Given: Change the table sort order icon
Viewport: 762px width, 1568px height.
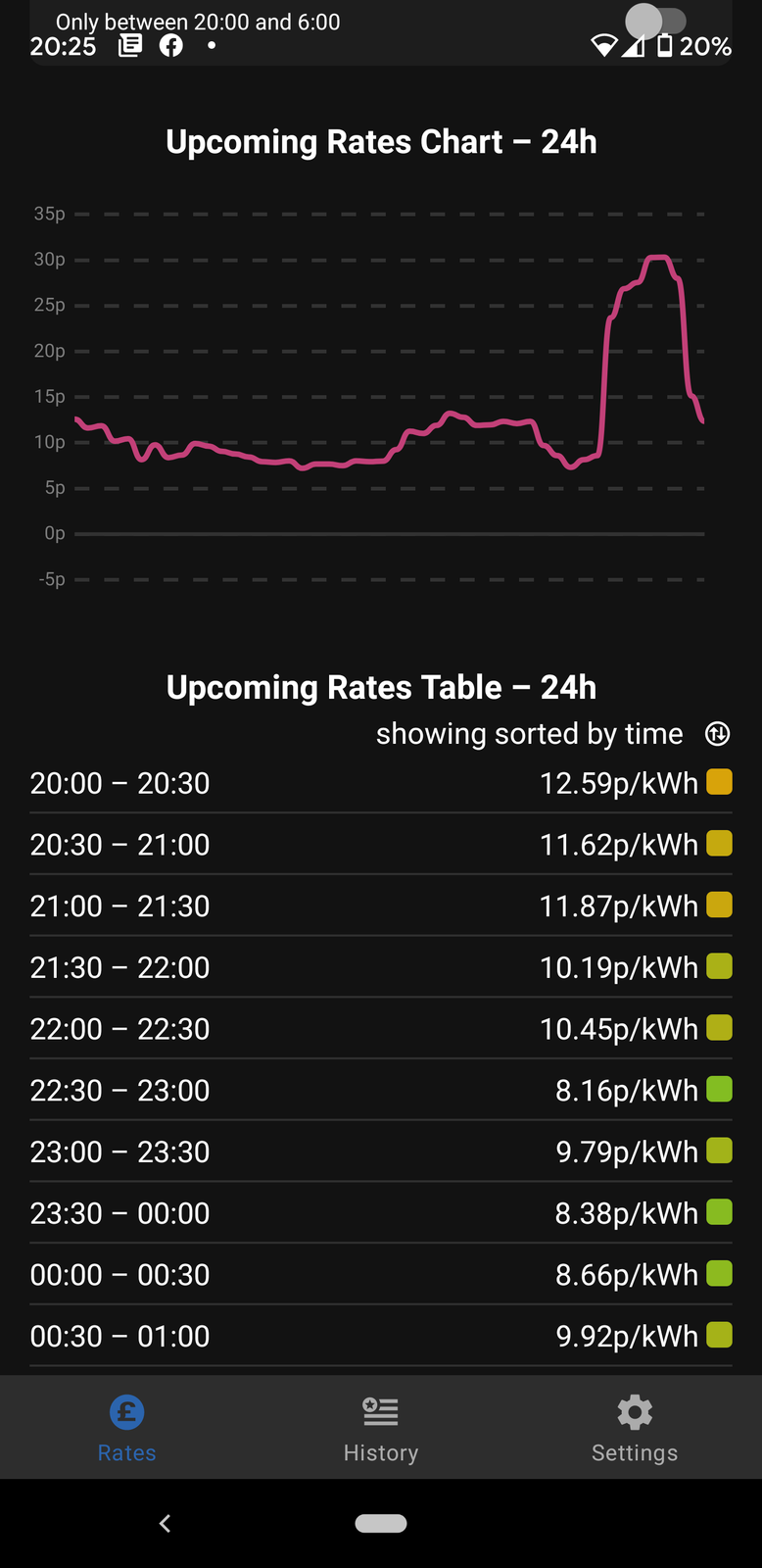Looking at the screenshot, I should coord(718,734).
